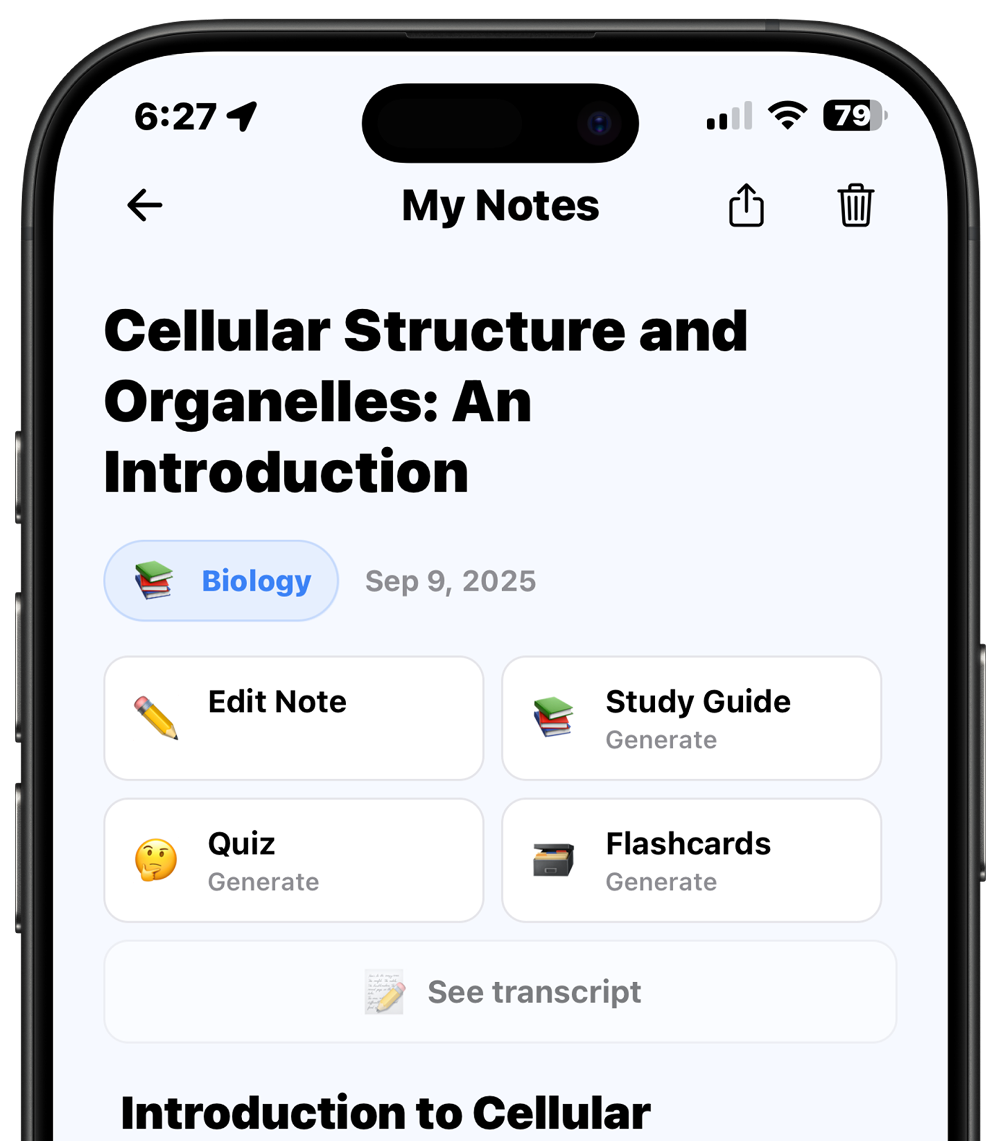Go back using the arrow icon
Screen dimensions: 1001x1141
145,206
